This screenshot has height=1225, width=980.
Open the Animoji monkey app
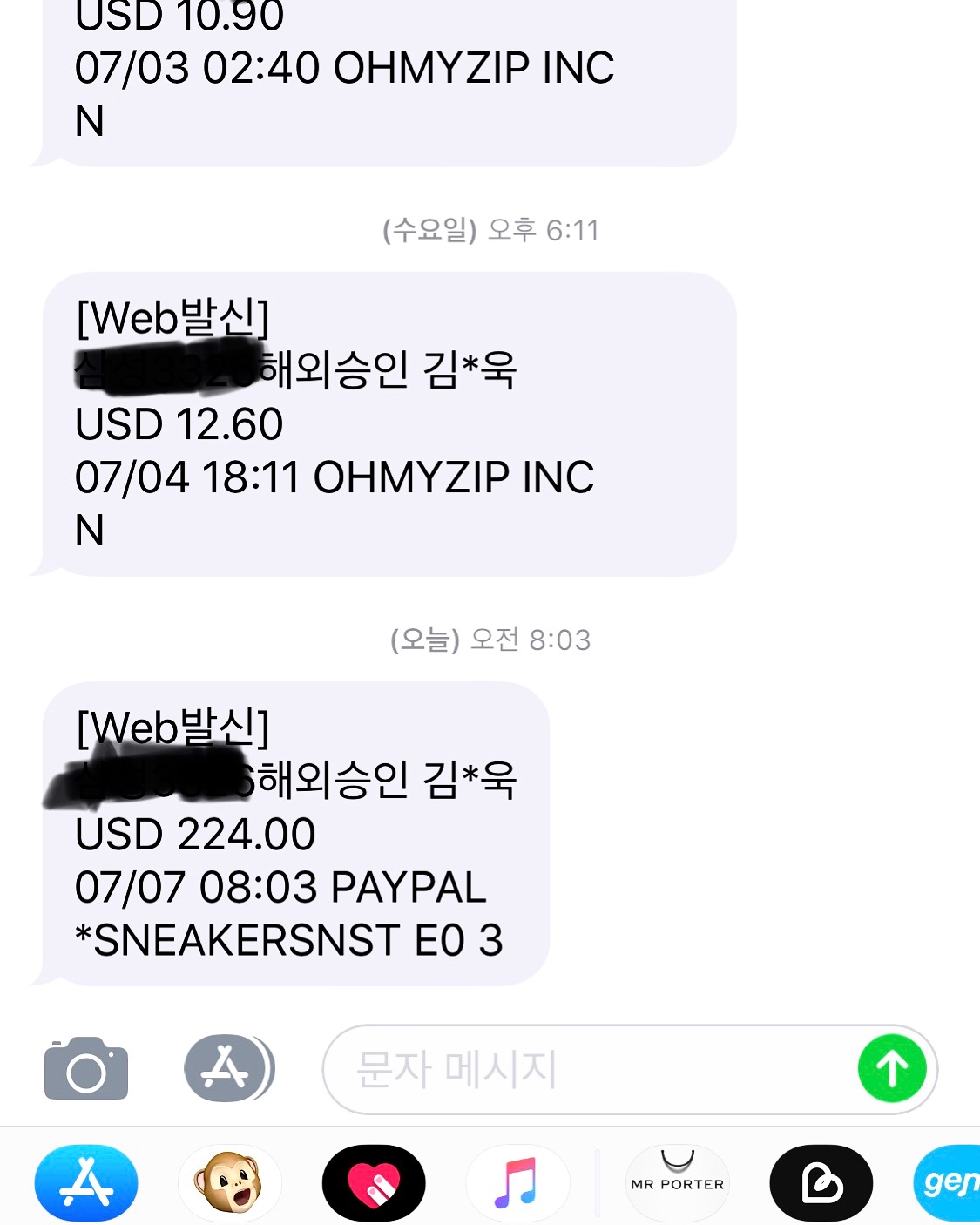pos(230,1183)
